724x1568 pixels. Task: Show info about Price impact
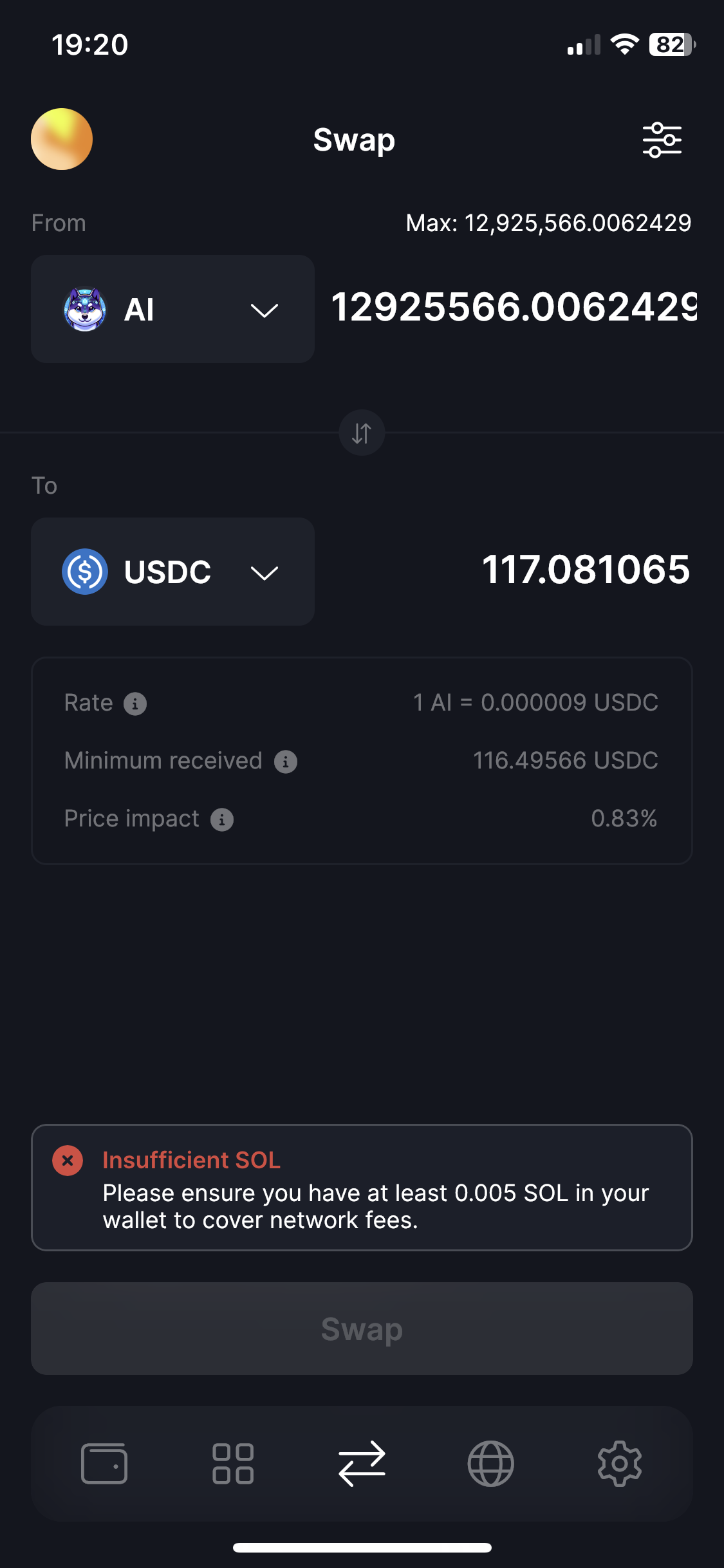click(222, 819)
